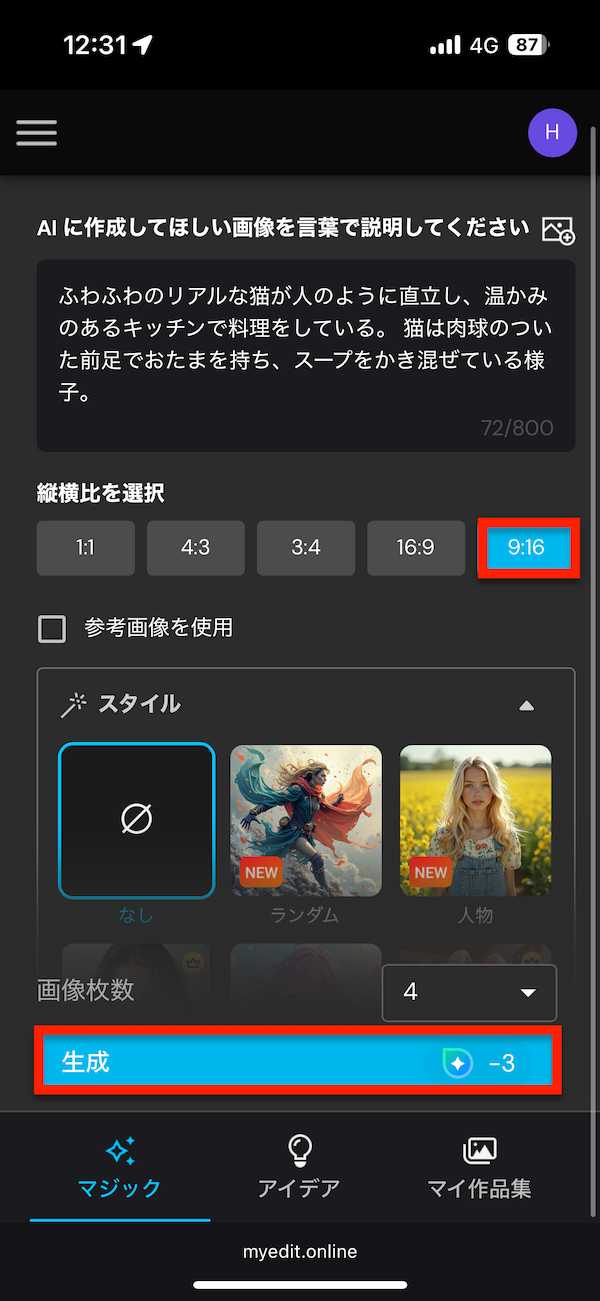Collapse the スタイル section
The width and height of the screenshot is (600, 1301).
(x=527, y=706)
